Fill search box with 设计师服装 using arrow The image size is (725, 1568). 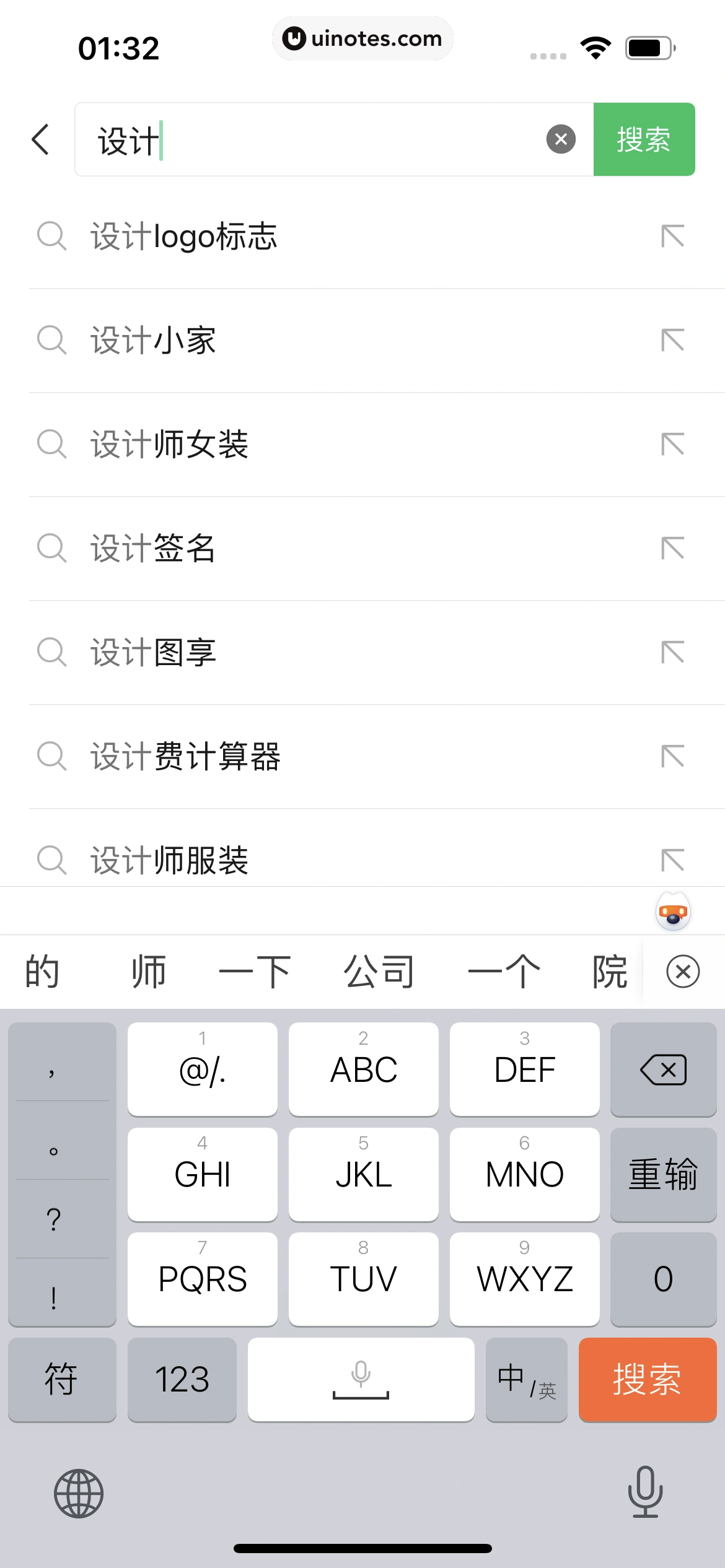[x=672, y=860]
